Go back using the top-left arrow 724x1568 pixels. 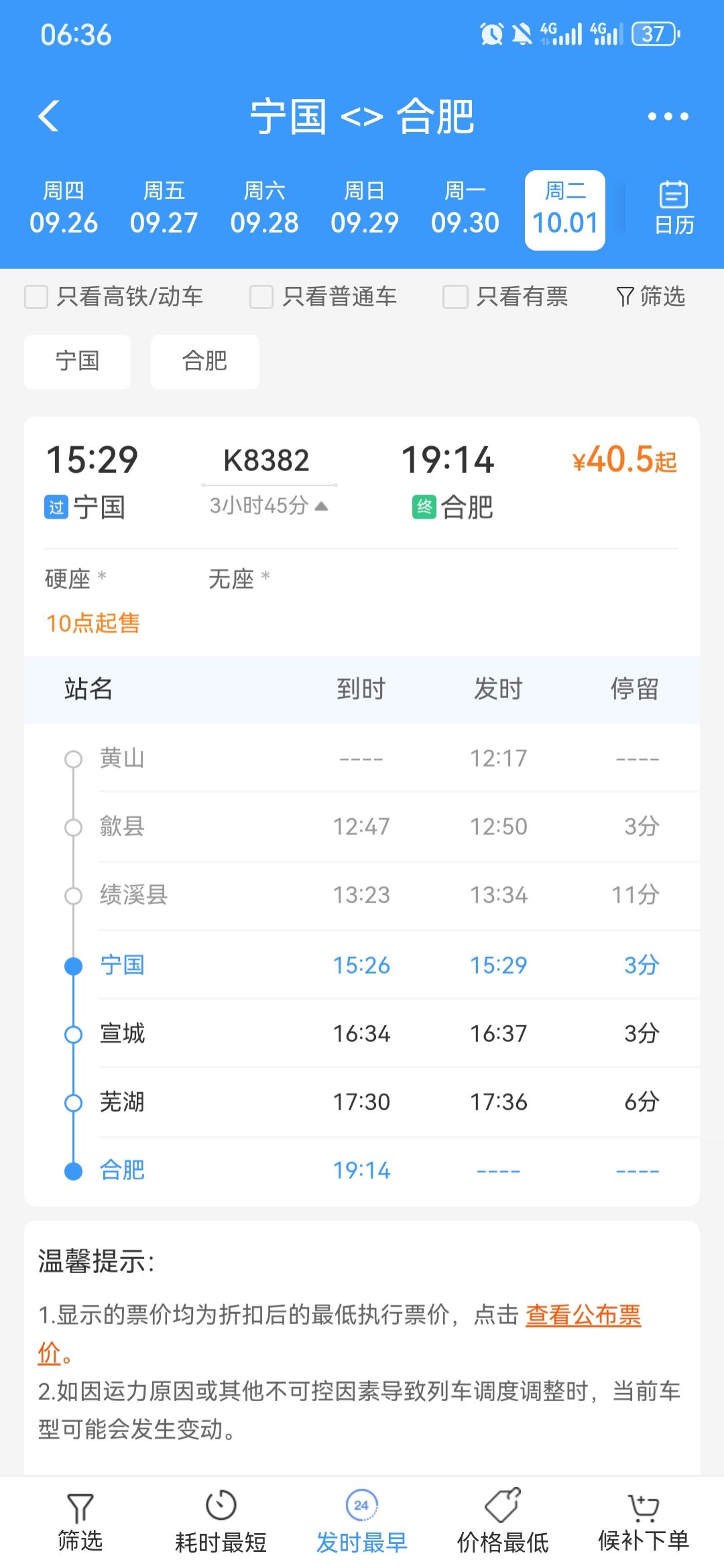[49, 116]
